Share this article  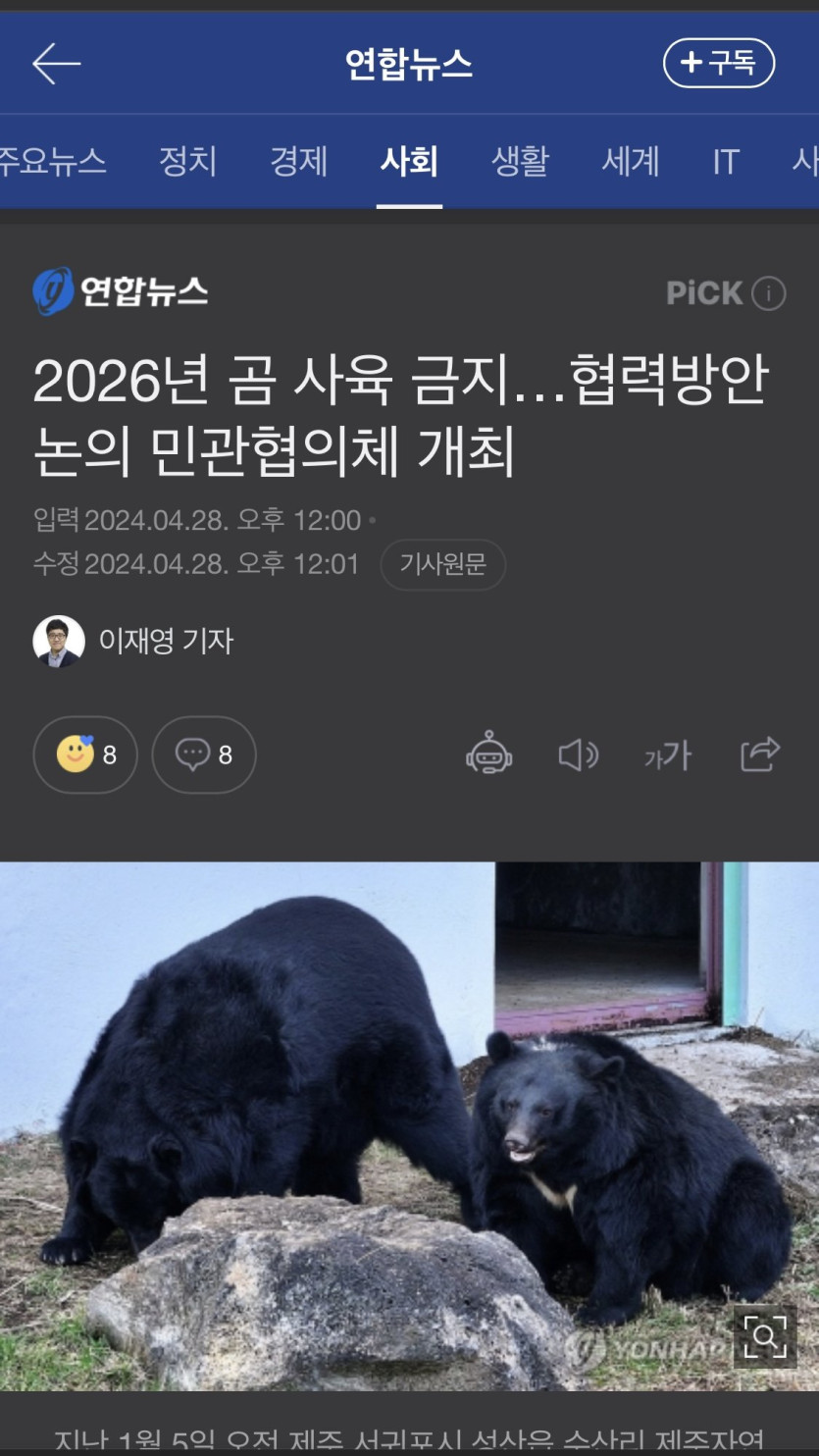click(x=759, y=754)
